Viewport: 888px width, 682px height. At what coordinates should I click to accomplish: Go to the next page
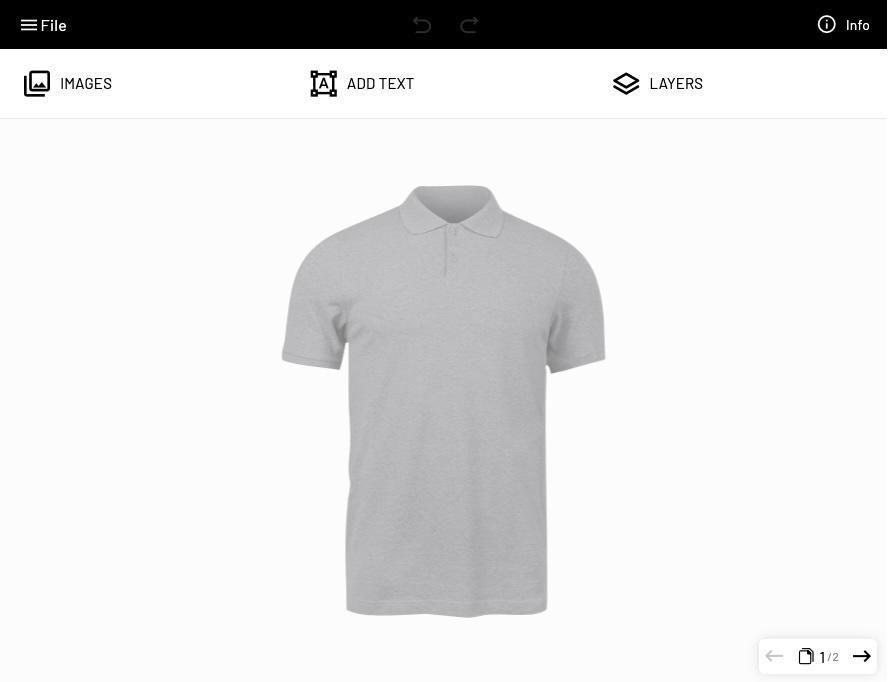(861, 657)
